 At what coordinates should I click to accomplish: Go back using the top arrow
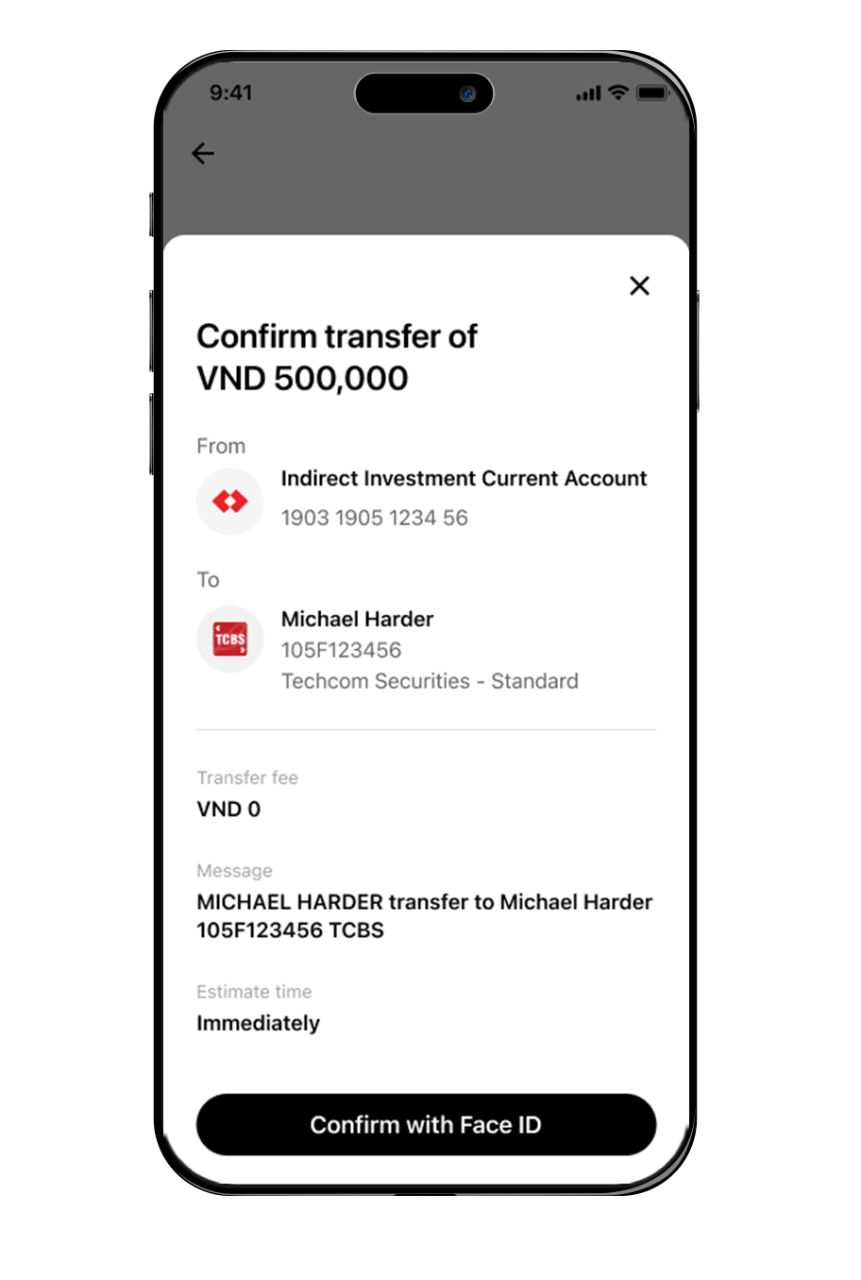203,153
